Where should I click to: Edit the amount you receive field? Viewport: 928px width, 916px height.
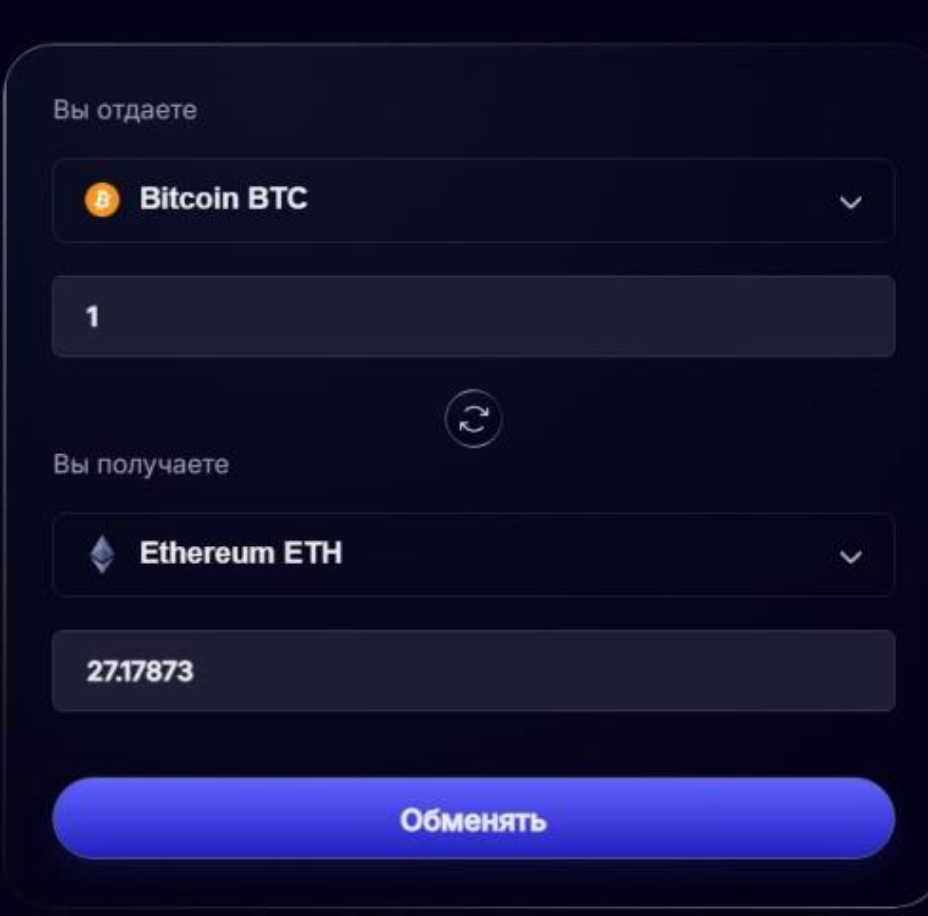(x=472, y=671)
